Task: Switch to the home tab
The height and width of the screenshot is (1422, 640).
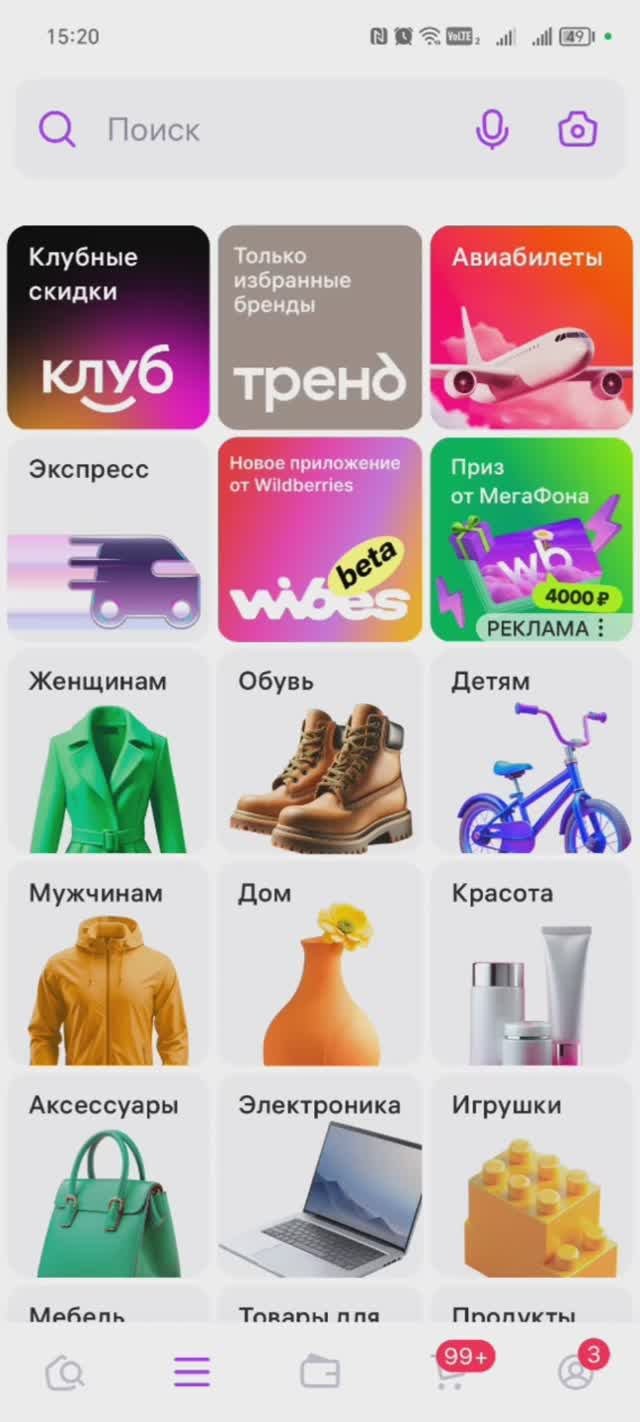Action: pyautogui.click(x=64, y=1373)
